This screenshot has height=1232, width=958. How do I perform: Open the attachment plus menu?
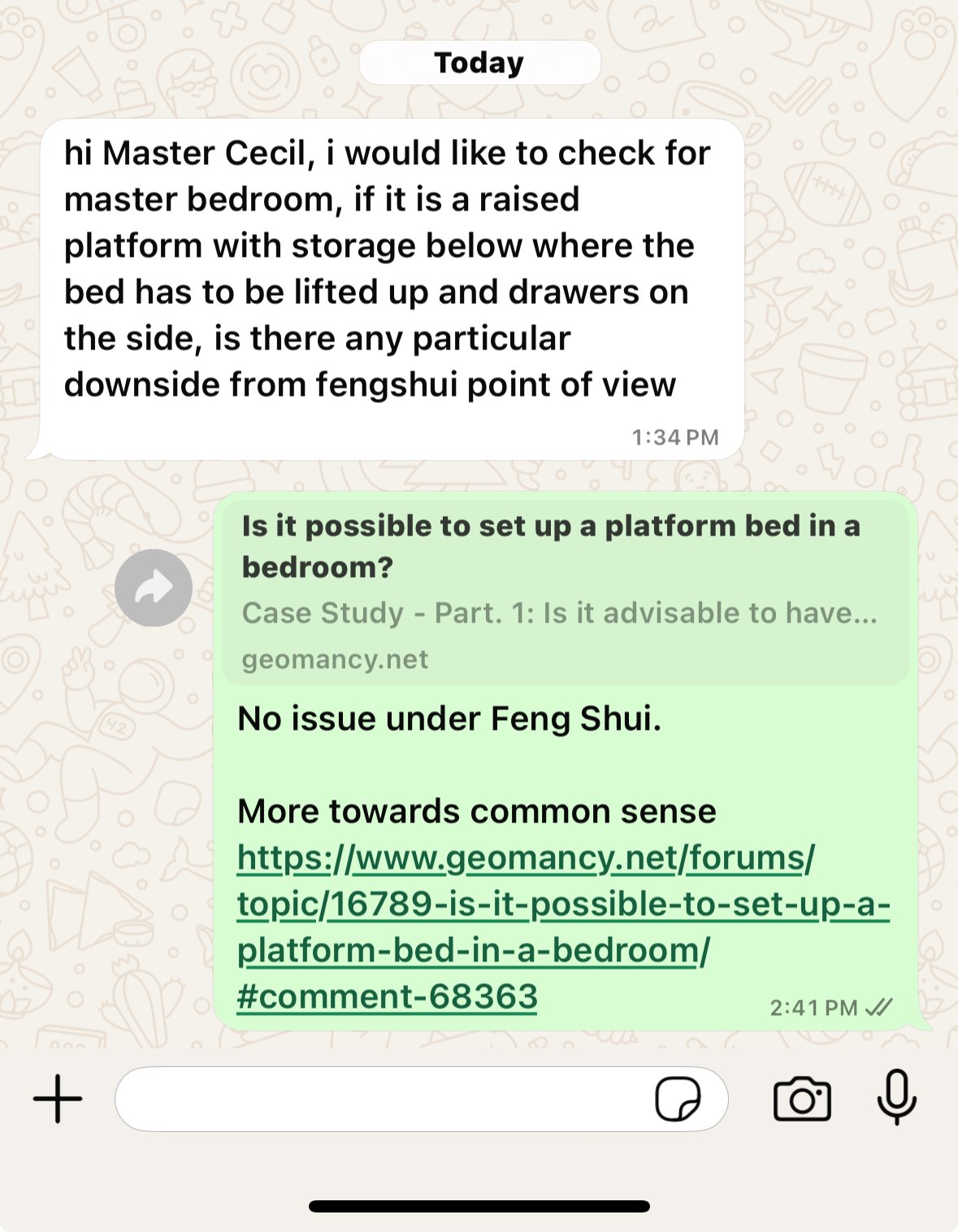pos(58,1099)
